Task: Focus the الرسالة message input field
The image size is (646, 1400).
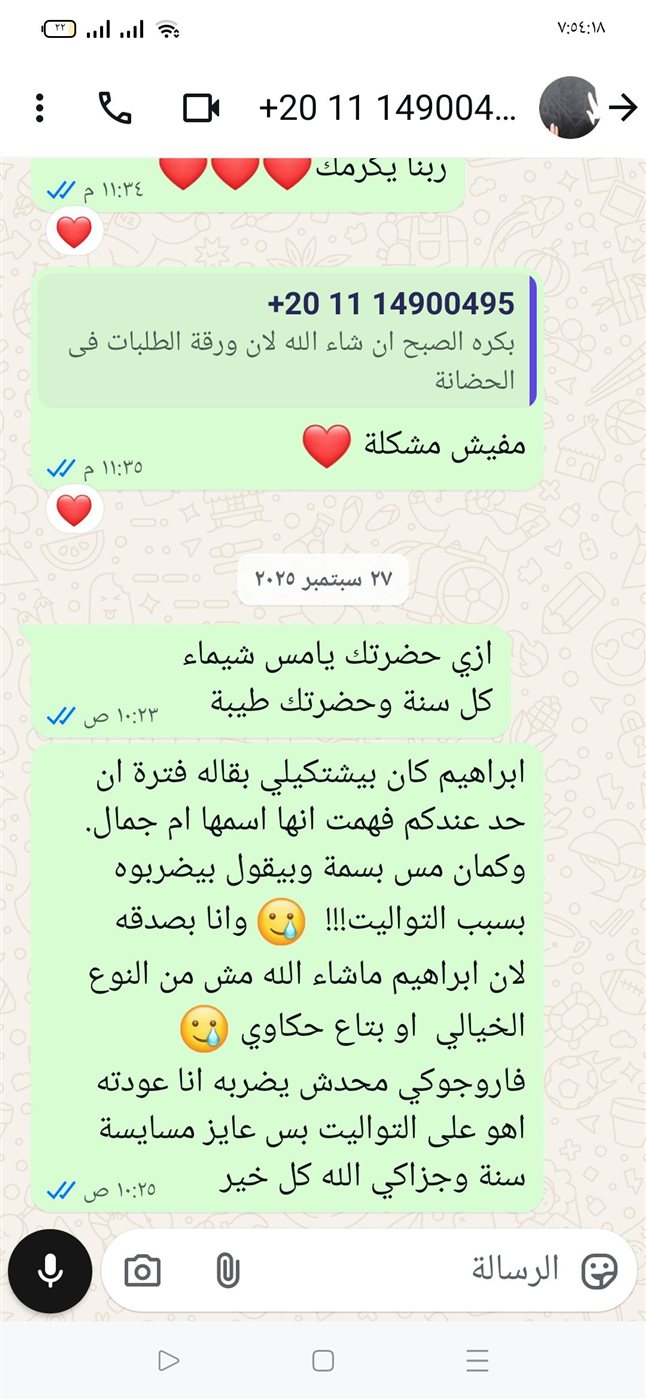Action: point(400,1271)
